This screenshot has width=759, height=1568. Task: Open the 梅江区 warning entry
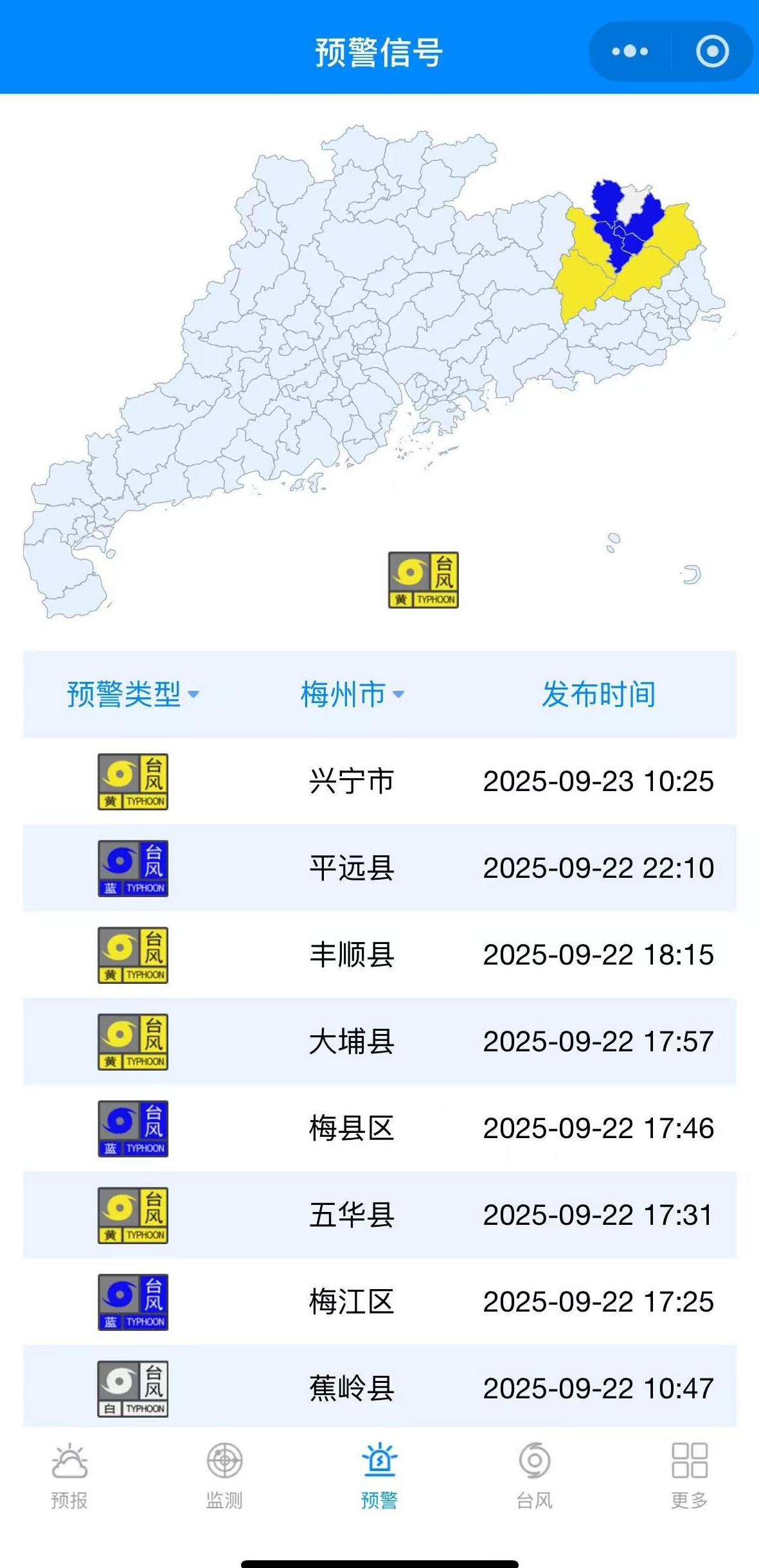point(379,1302)
